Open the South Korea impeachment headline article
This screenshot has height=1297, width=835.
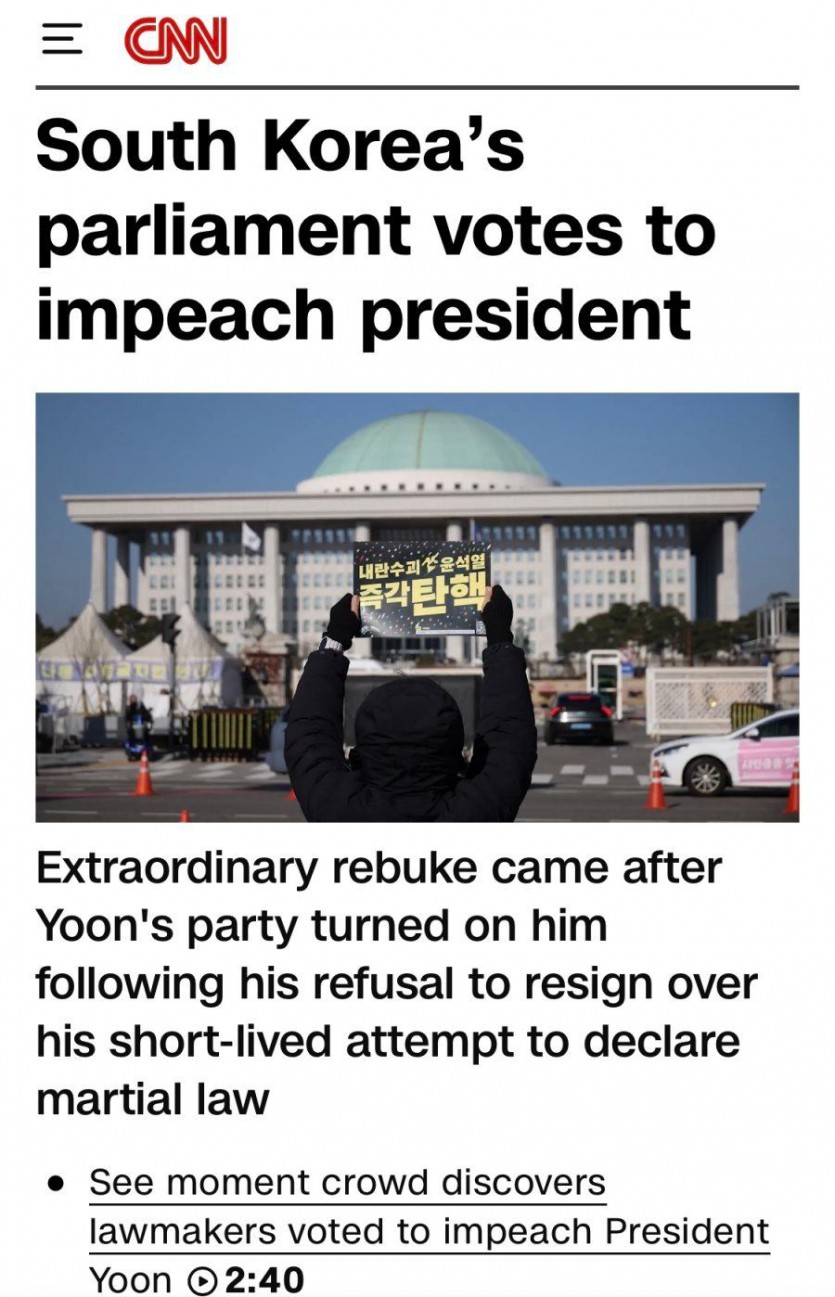375,230
